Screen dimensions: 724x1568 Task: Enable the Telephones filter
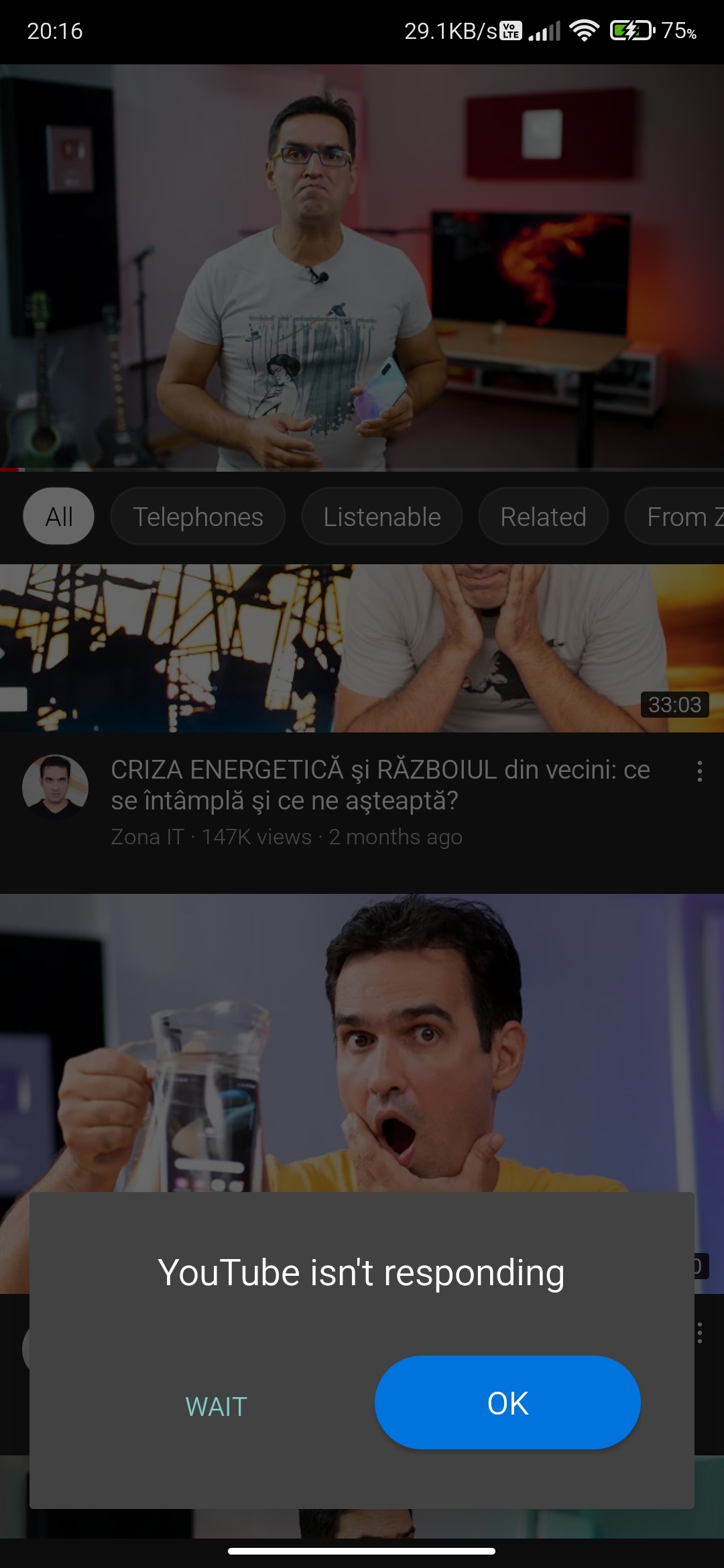click(x=198, y=516)
